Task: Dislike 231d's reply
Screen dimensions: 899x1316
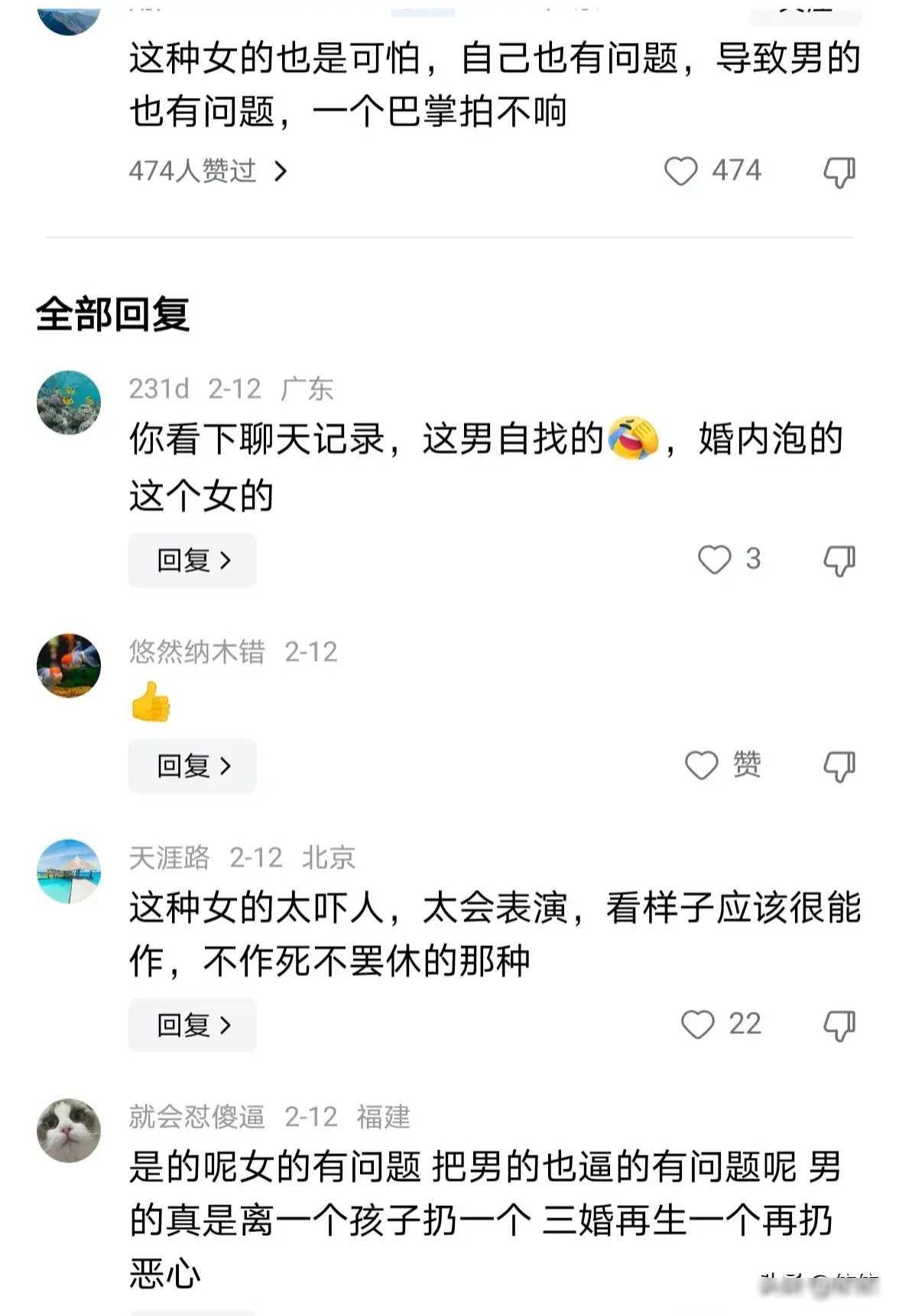Action: pyautogui.click(x=839, y=561)
